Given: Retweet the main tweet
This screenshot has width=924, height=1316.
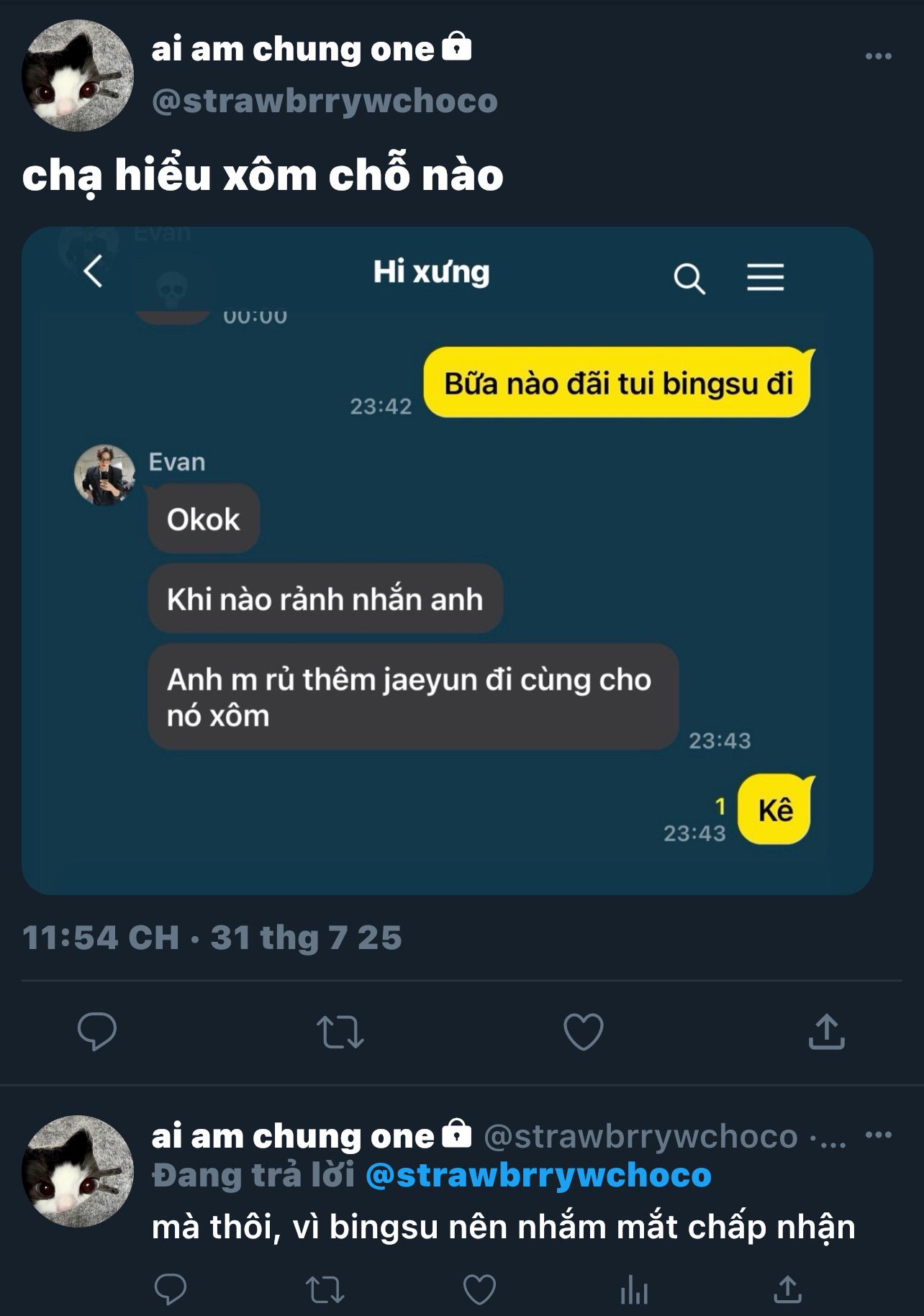Looking at the screenshot, I should tap(340, 1031).
